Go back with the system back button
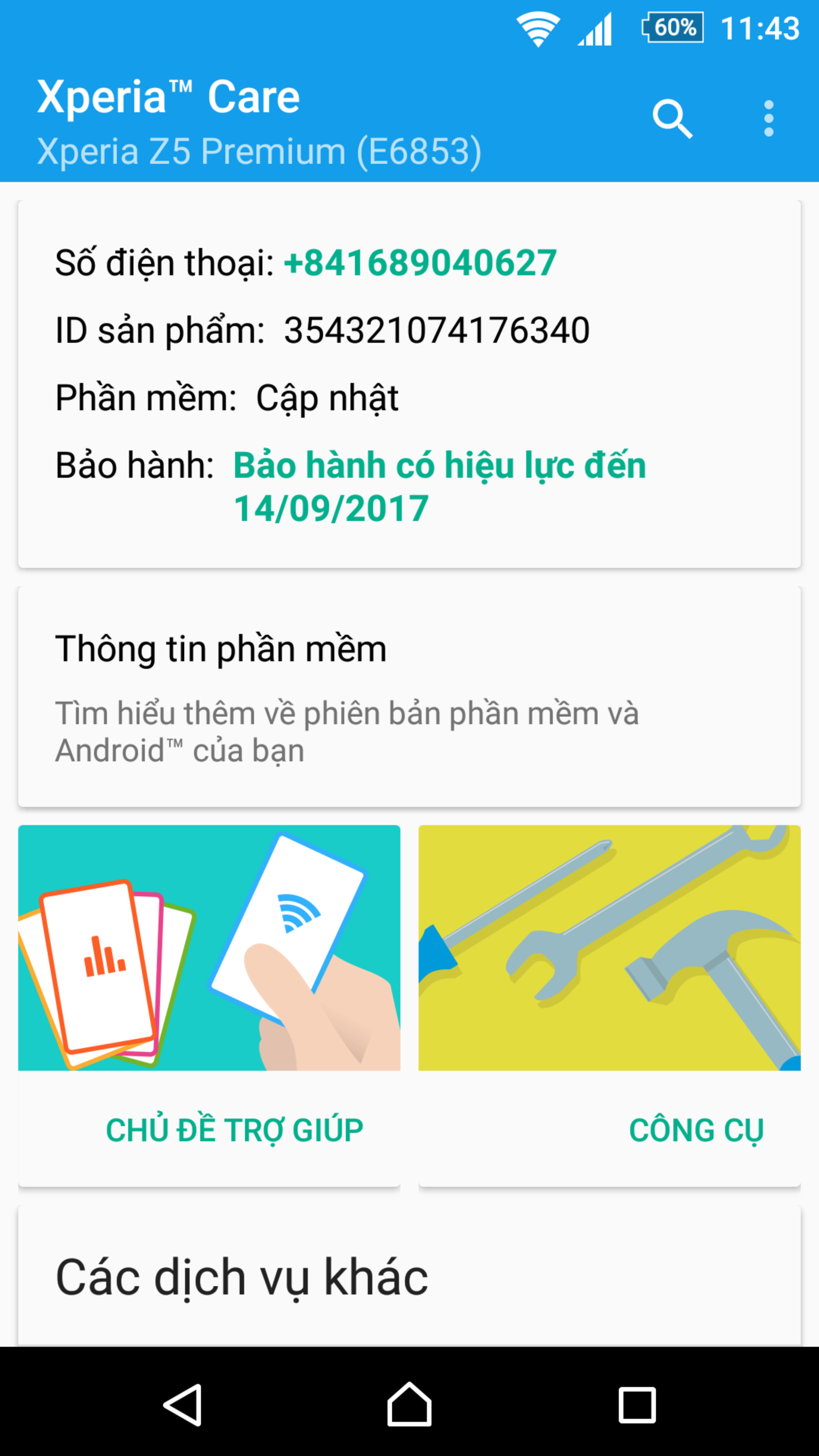The image size is (819, 1456). click(182, 1404)
